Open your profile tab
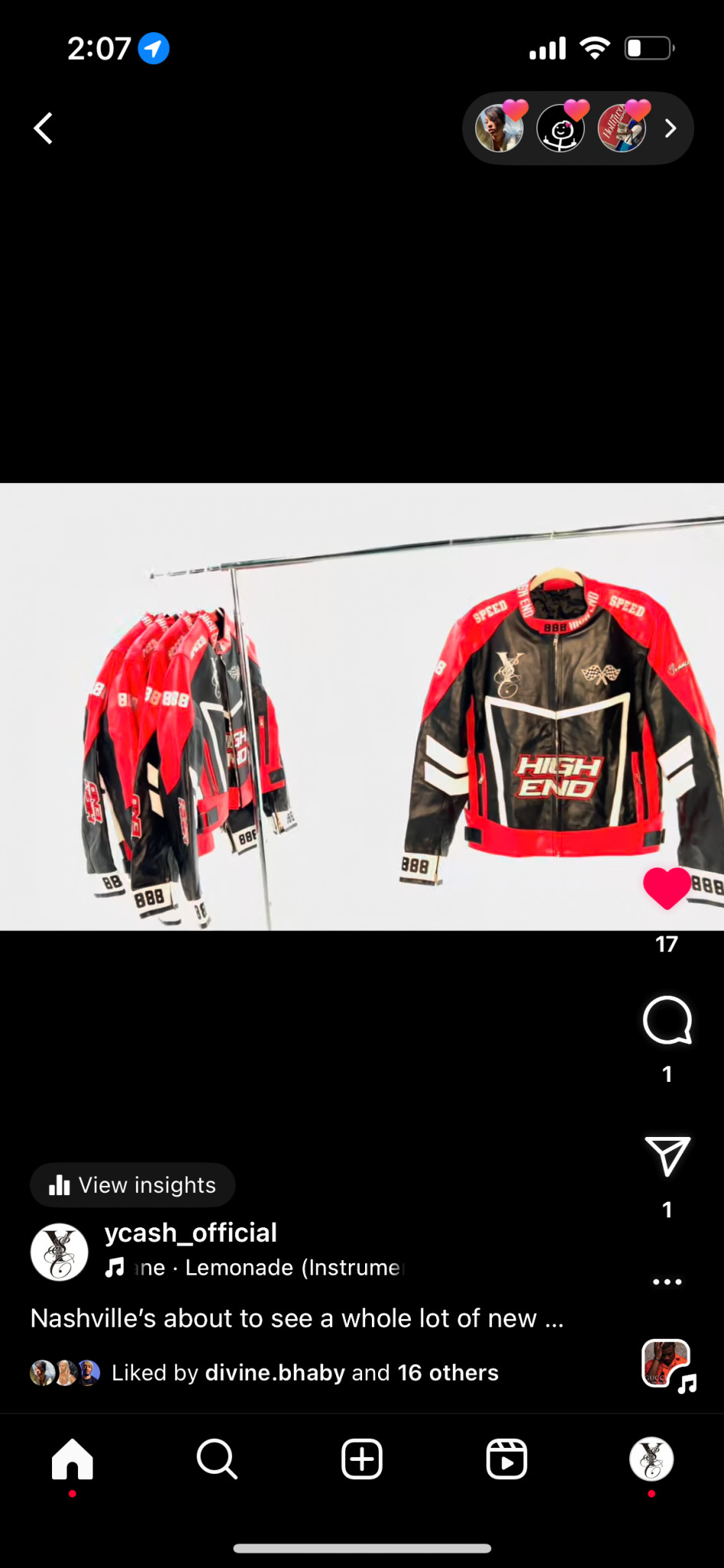 651,1459
